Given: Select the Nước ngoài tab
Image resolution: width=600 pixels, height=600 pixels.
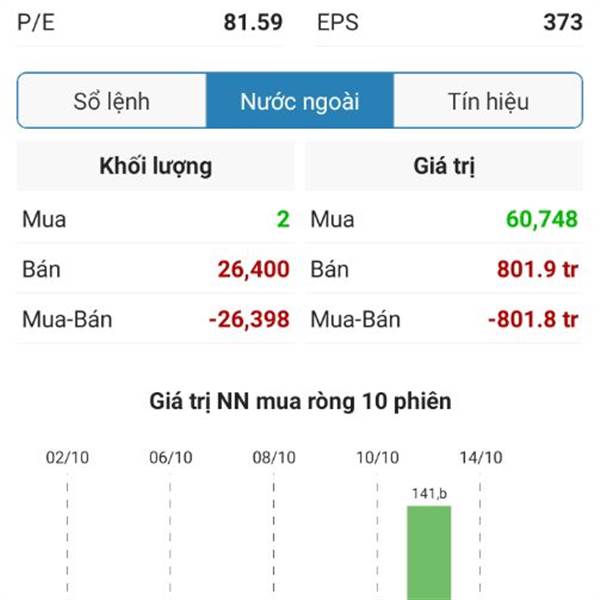Looking at the screenshot, I should (x=300, y=101).
